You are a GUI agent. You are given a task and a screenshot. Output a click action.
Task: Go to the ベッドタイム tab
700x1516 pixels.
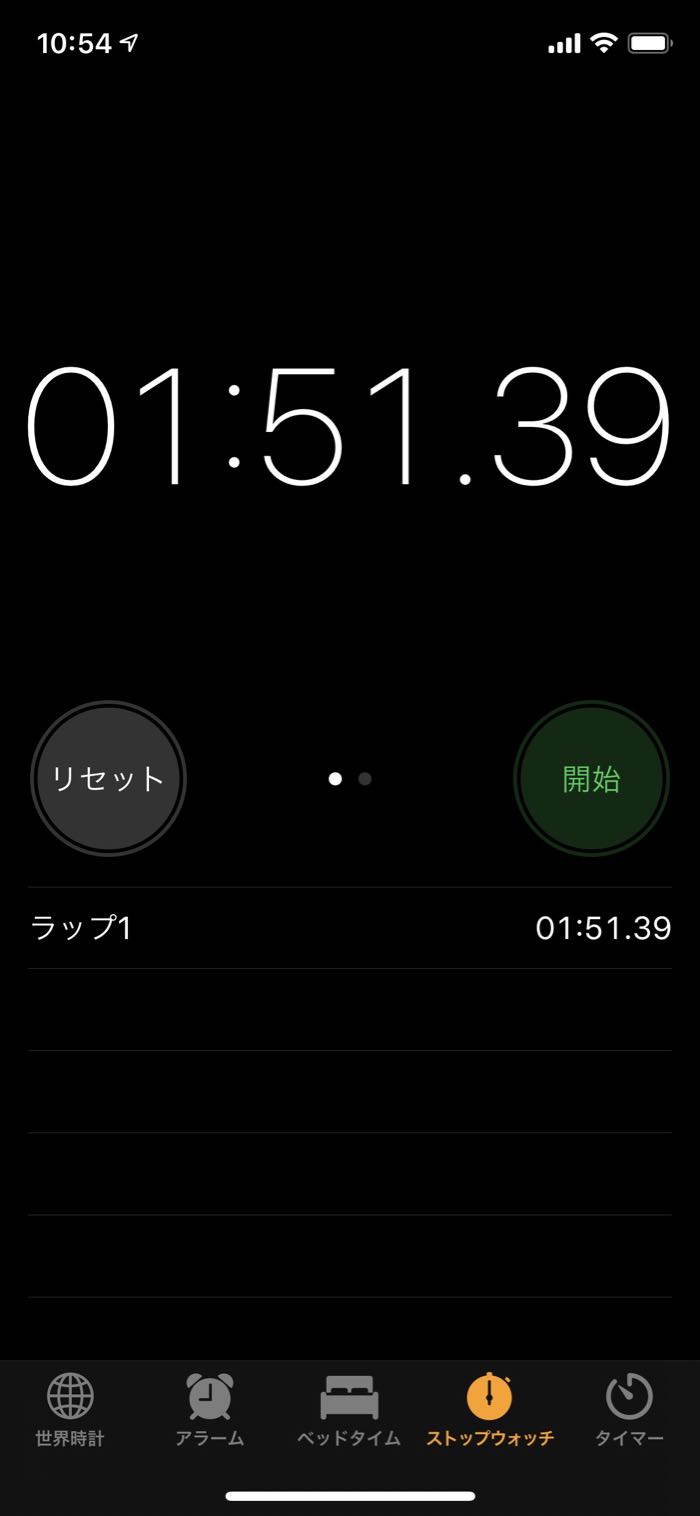click(x=349, y=1410)
